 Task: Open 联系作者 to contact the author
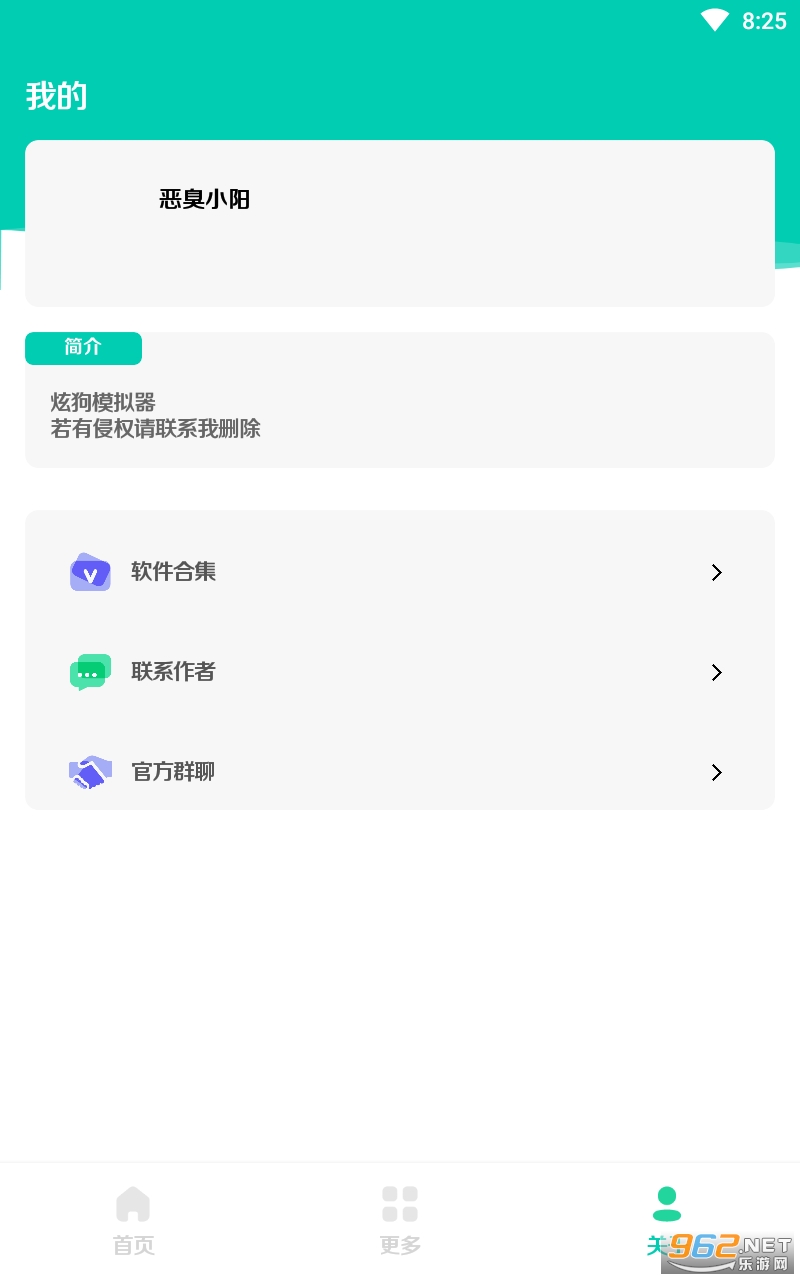400,672
